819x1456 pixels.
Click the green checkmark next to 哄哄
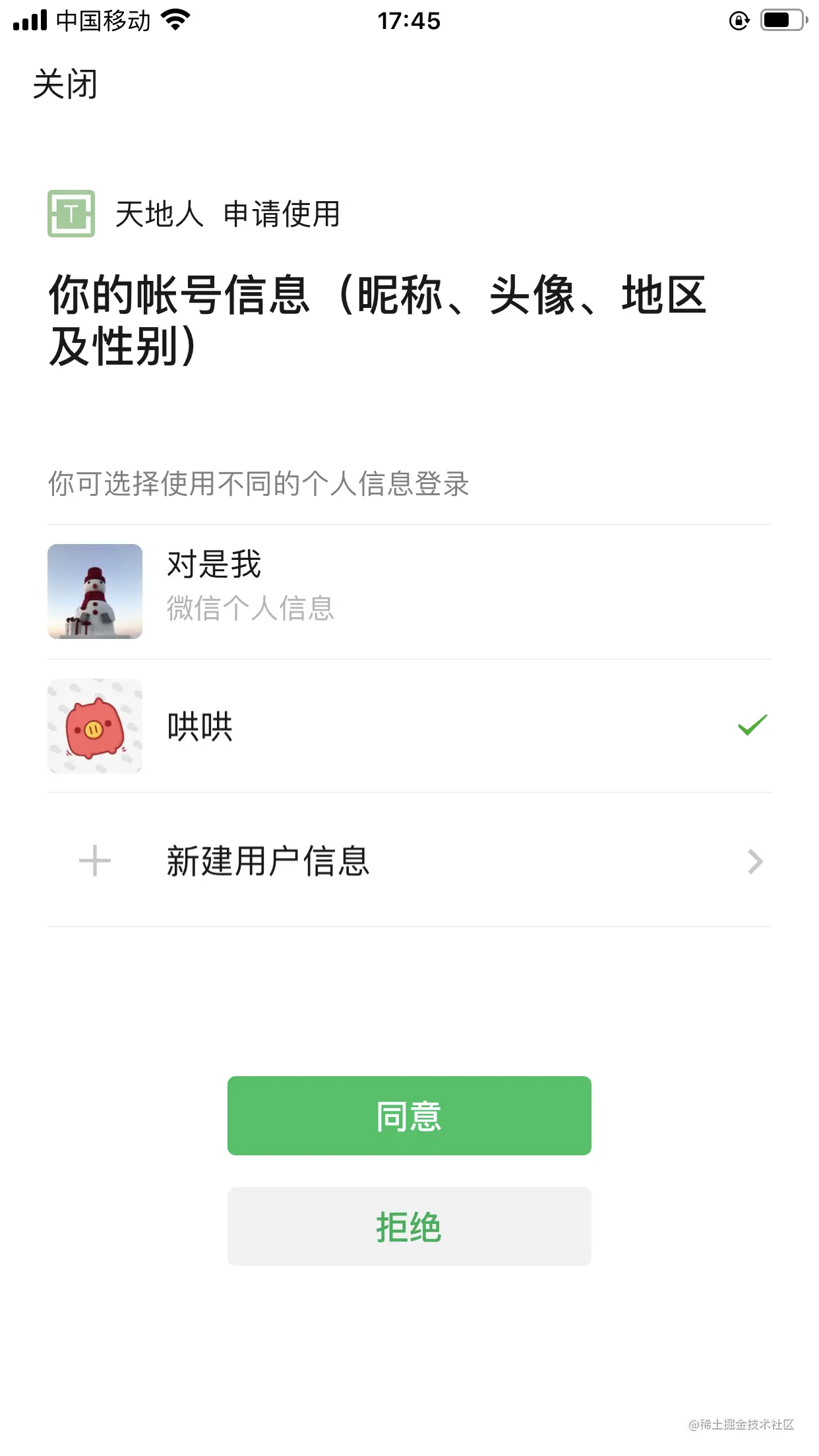tap(751, 727)
